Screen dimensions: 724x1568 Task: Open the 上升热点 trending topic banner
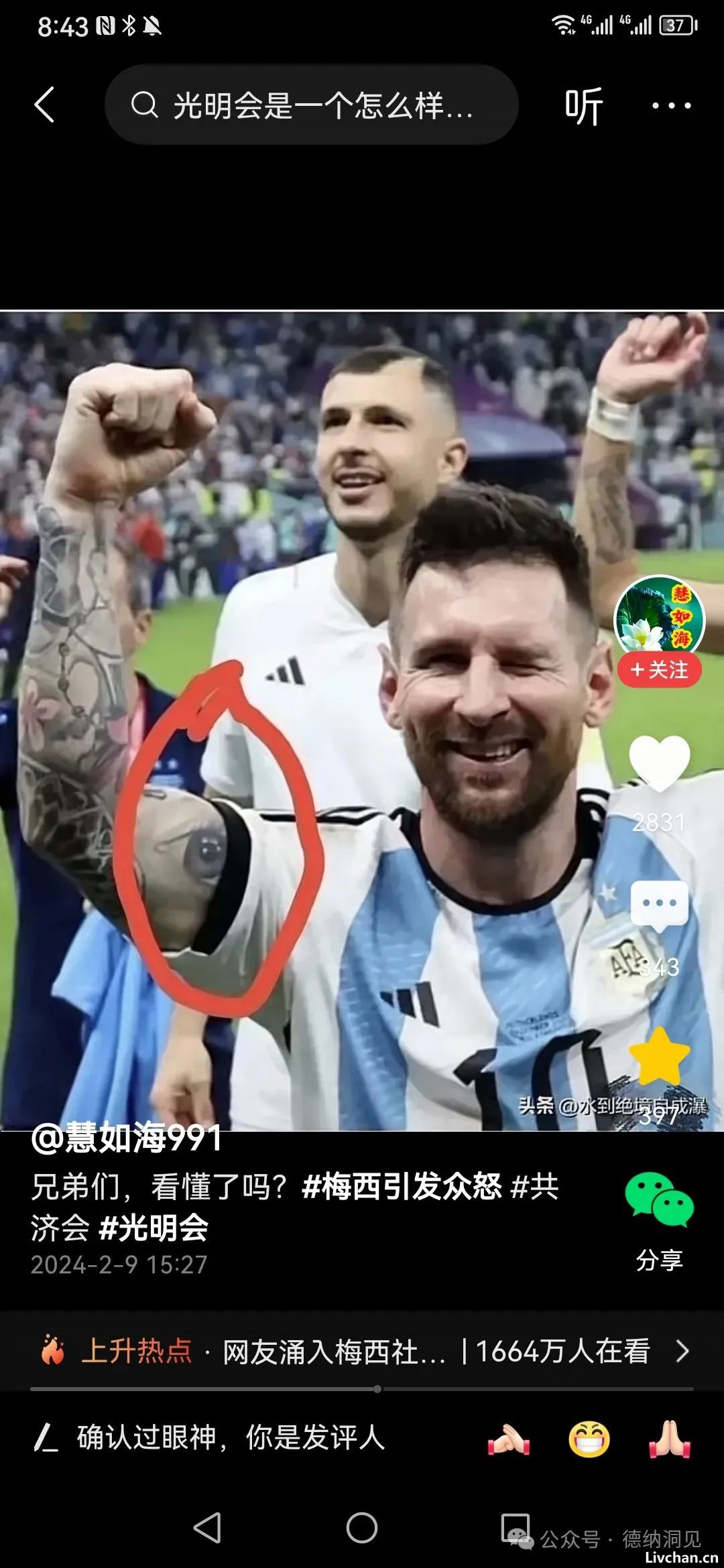362,1351
